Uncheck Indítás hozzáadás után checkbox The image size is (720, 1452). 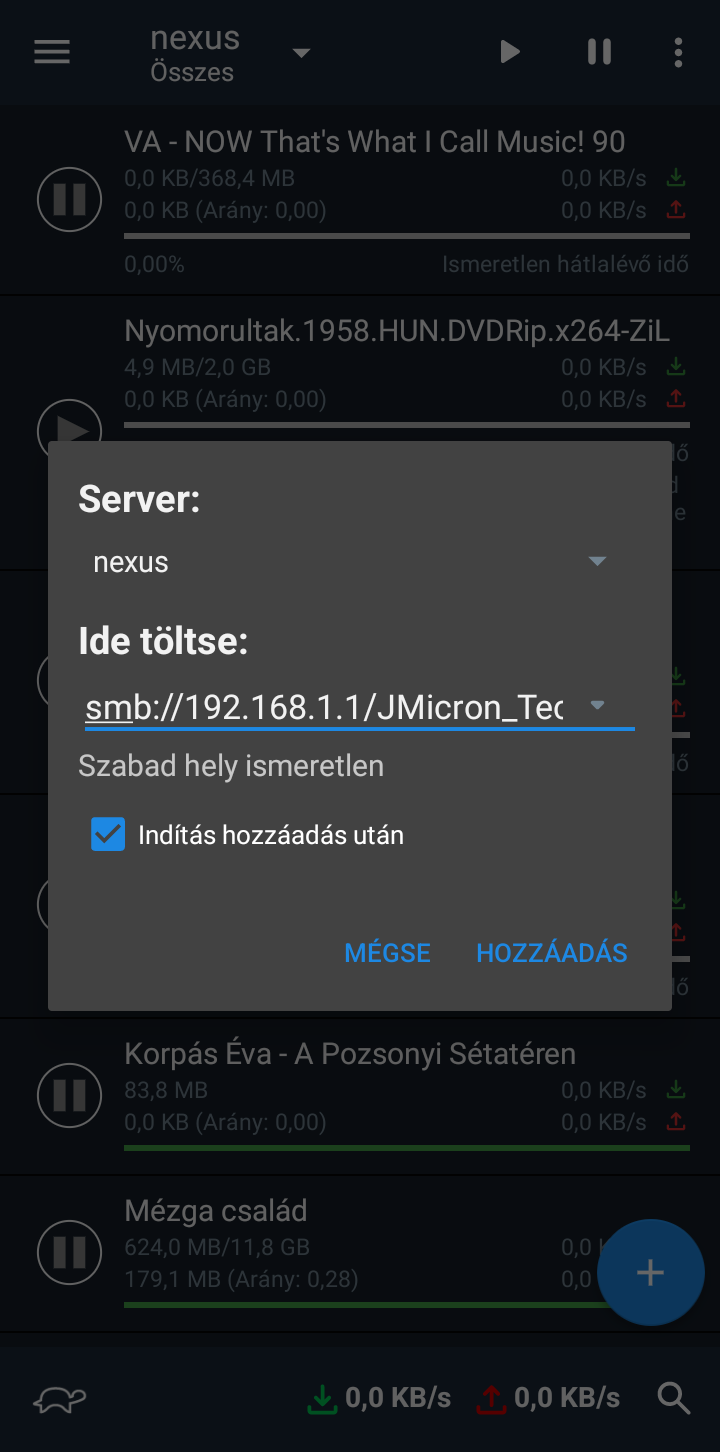108,834
